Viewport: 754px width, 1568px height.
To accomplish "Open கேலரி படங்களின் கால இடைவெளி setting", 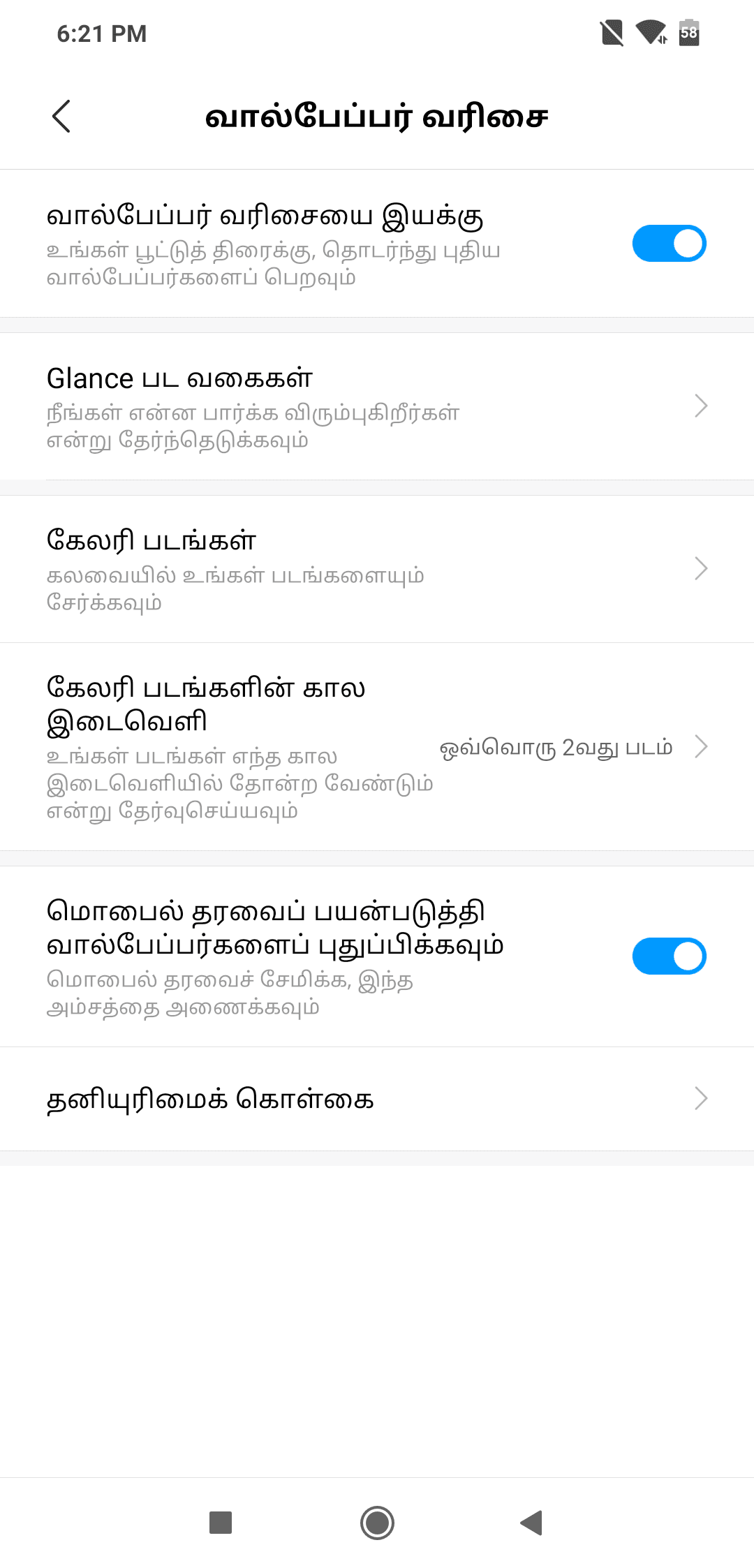I will click(377, 747).
